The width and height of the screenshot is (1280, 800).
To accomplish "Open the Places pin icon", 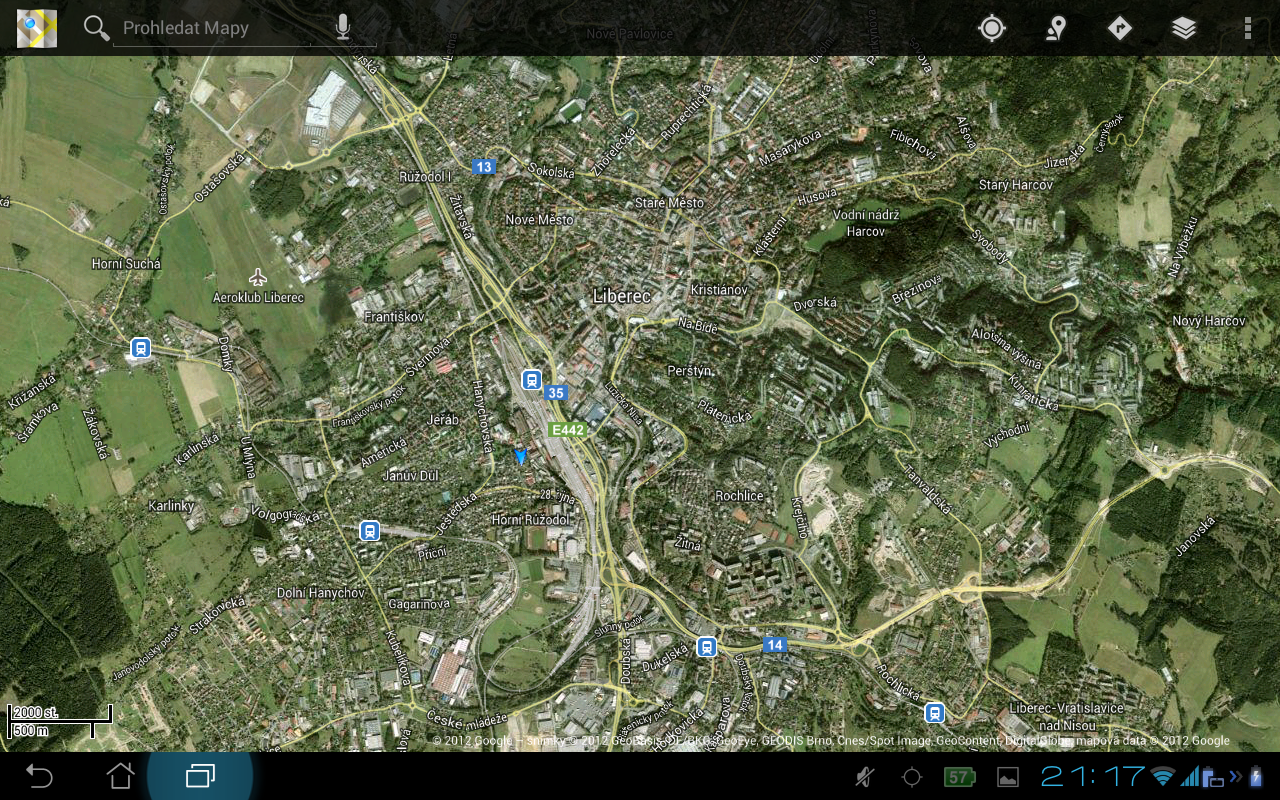I will click(x=1055, y=28).
